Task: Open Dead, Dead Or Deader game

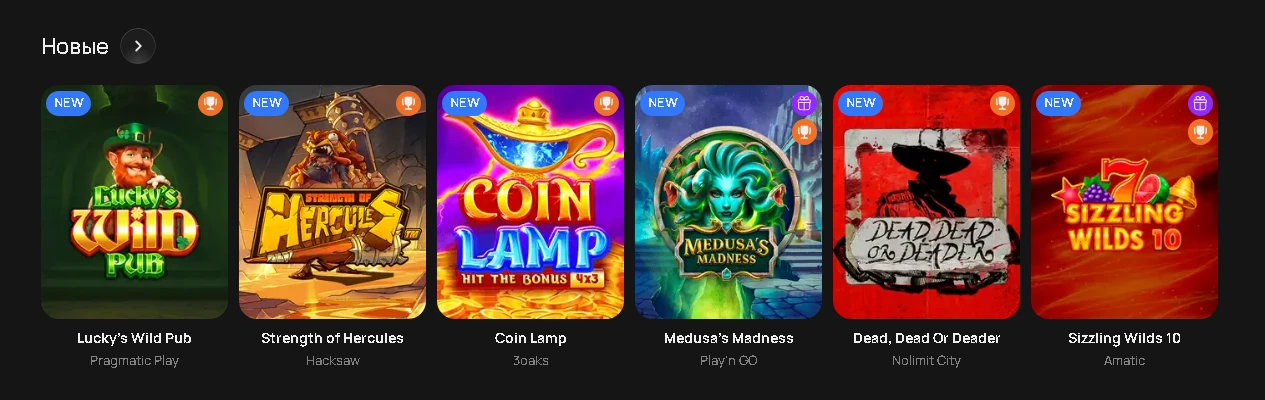Action: [926, 202]
